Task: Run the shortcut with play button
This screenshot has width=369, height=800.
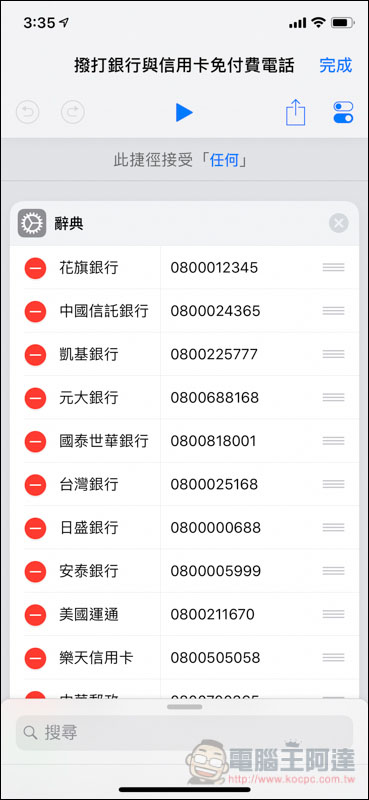Action: tap(184, 112)
